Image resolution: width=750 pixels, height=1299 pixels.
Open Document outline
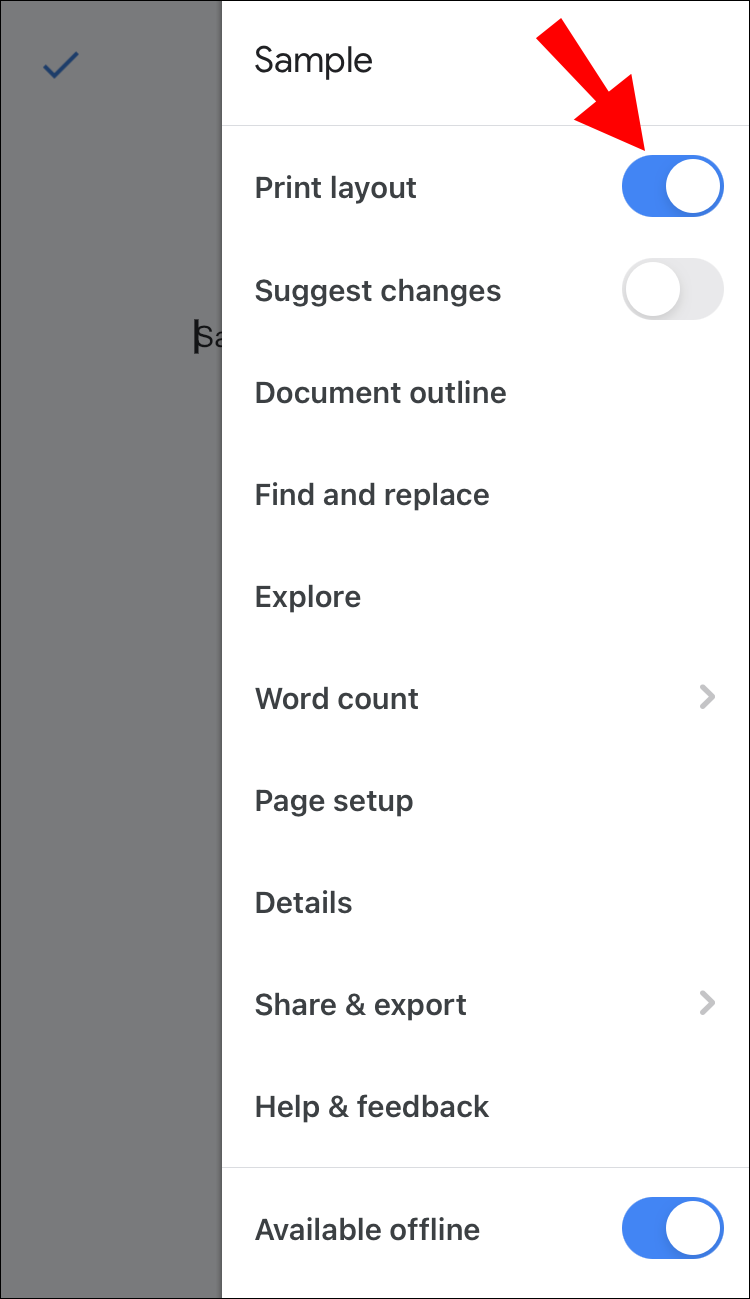coord(380,393)
